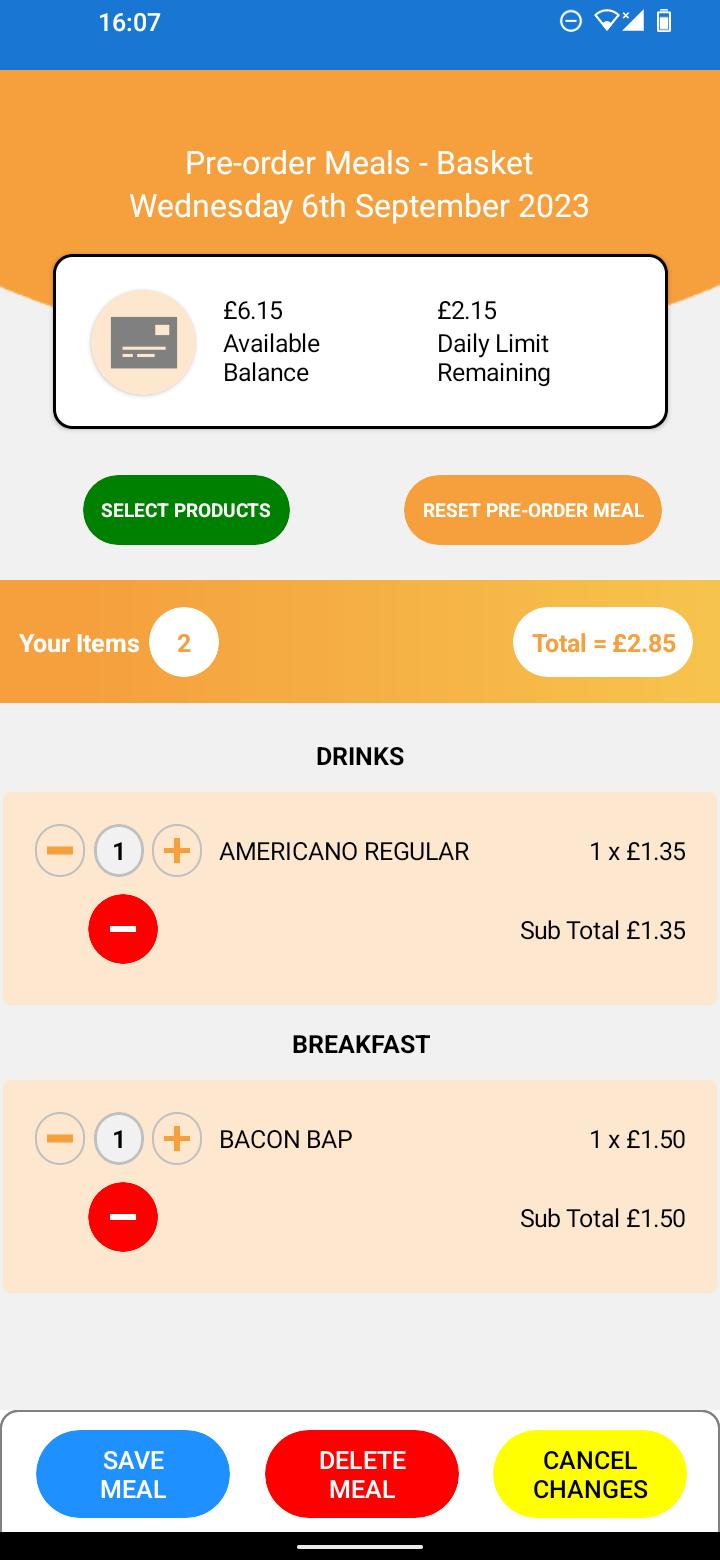Save this meal
This screenshot has height=1560, width=720.
click(133, 1475)
